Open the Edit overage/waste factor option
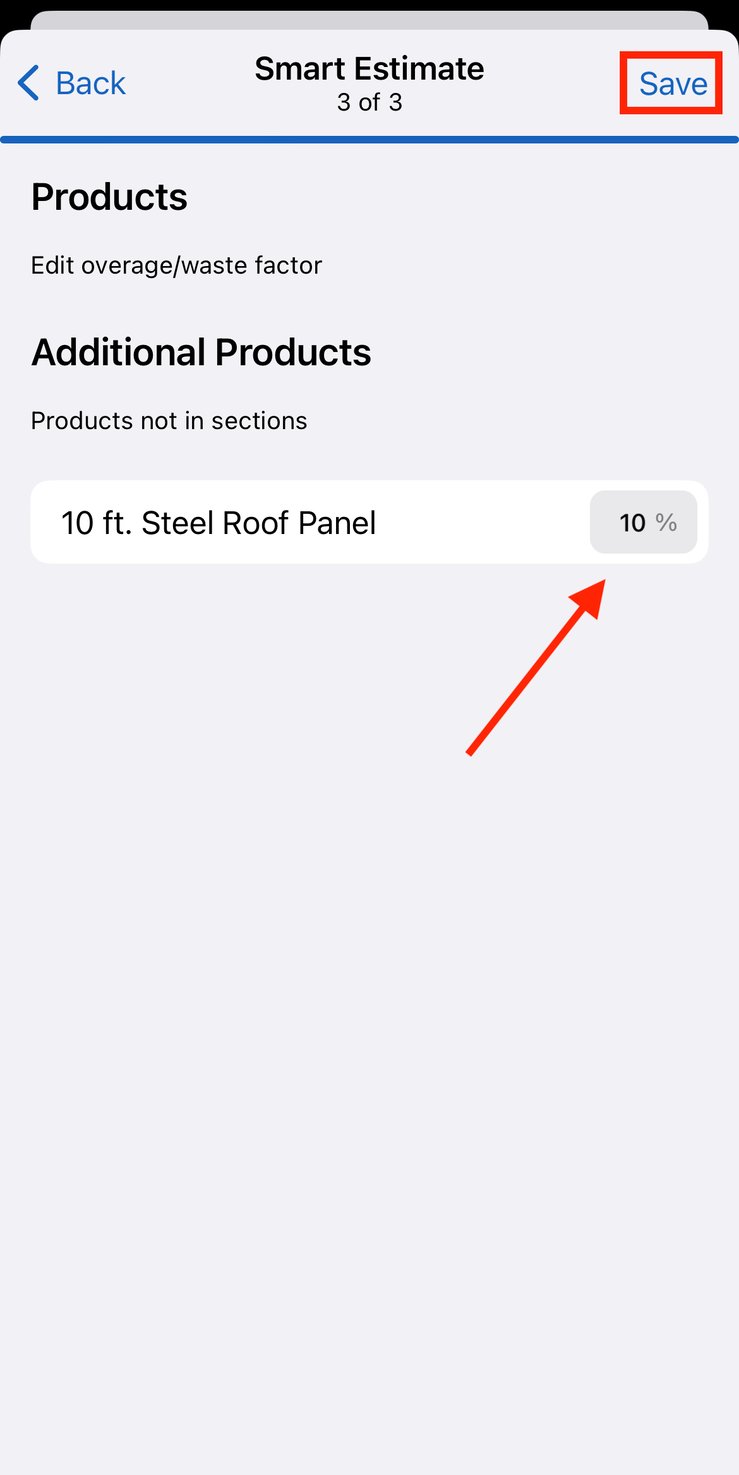 pyautogui.click(x=176, y=265)
